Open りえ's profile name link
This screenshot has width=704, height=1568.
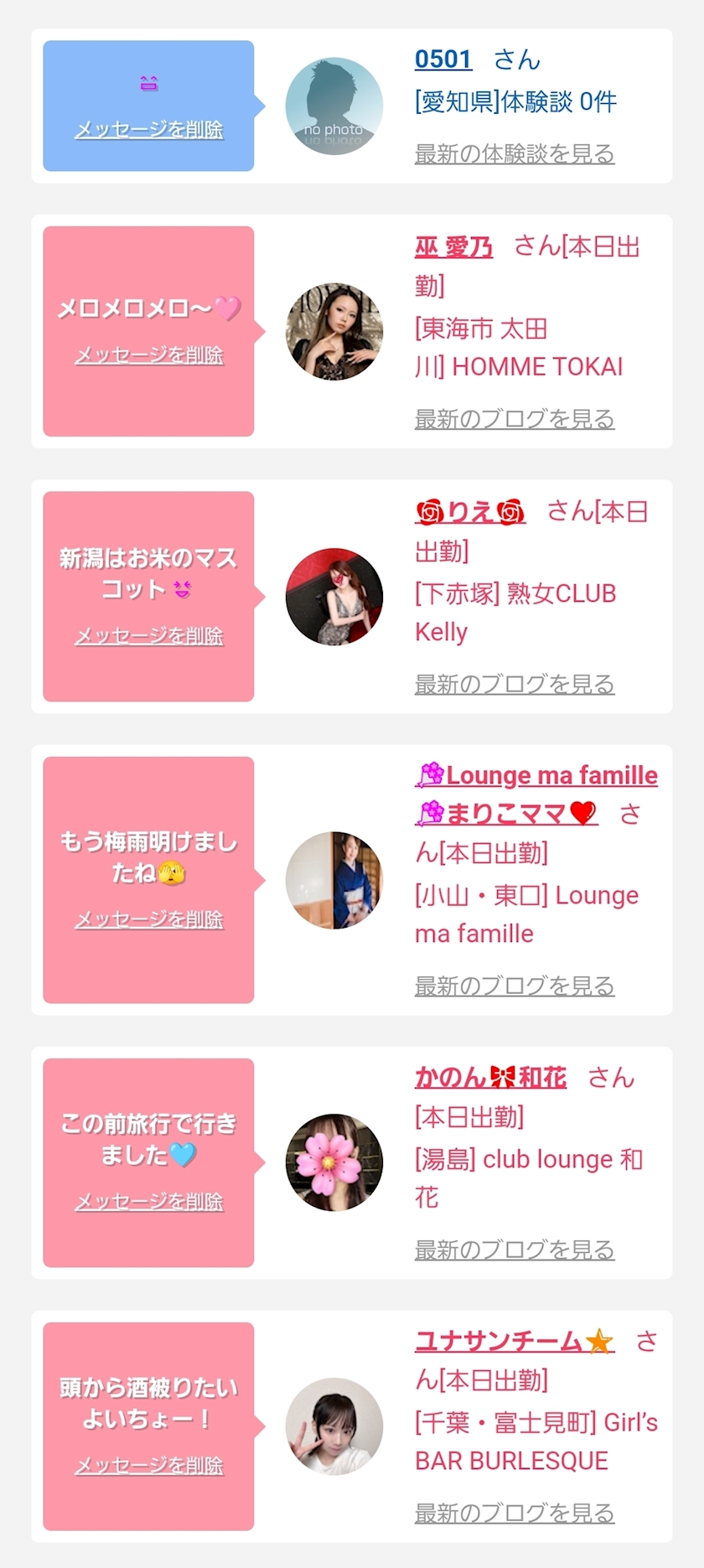pos(470,512)
